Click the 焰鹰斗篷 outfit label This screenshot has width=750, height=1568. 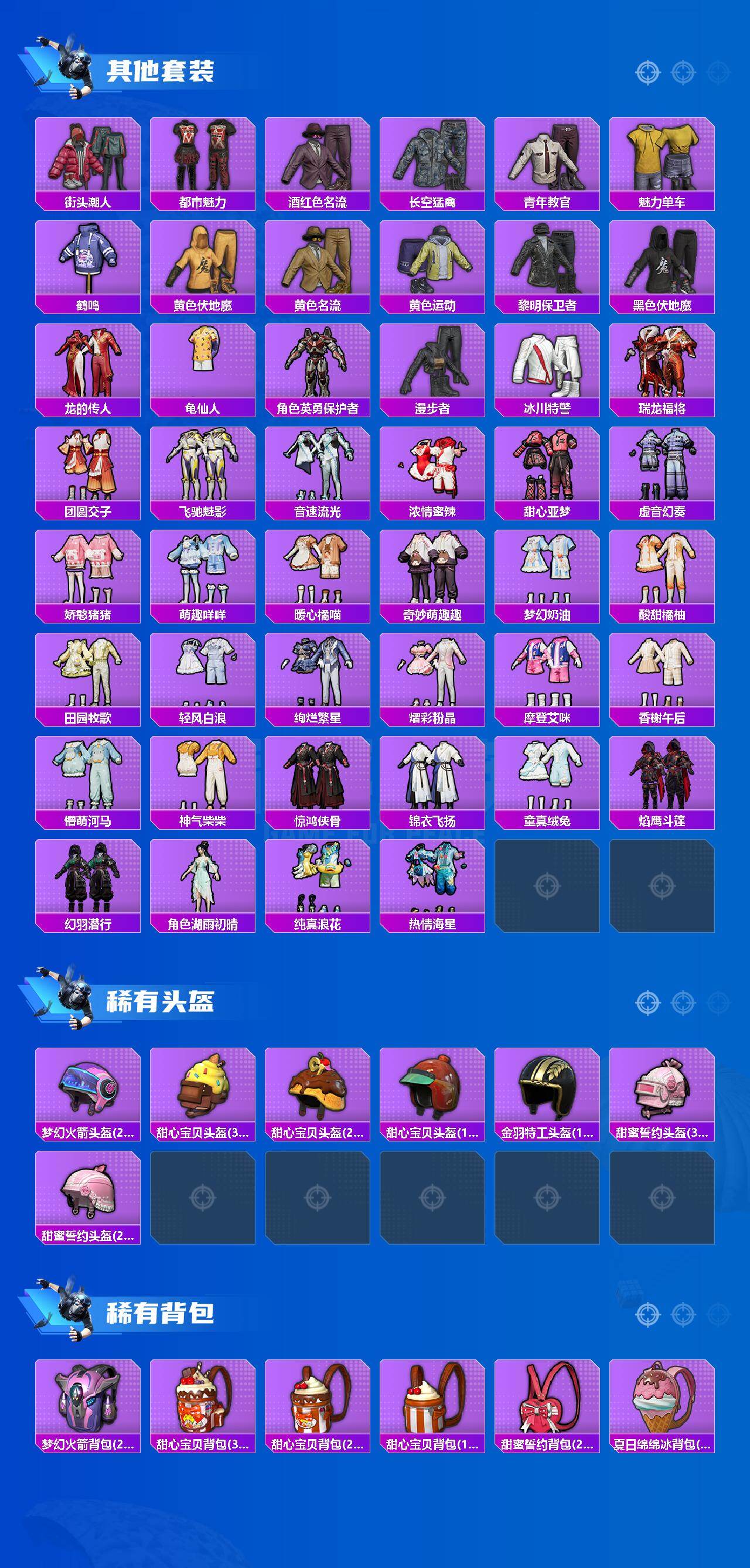click(x=661, y=820)
